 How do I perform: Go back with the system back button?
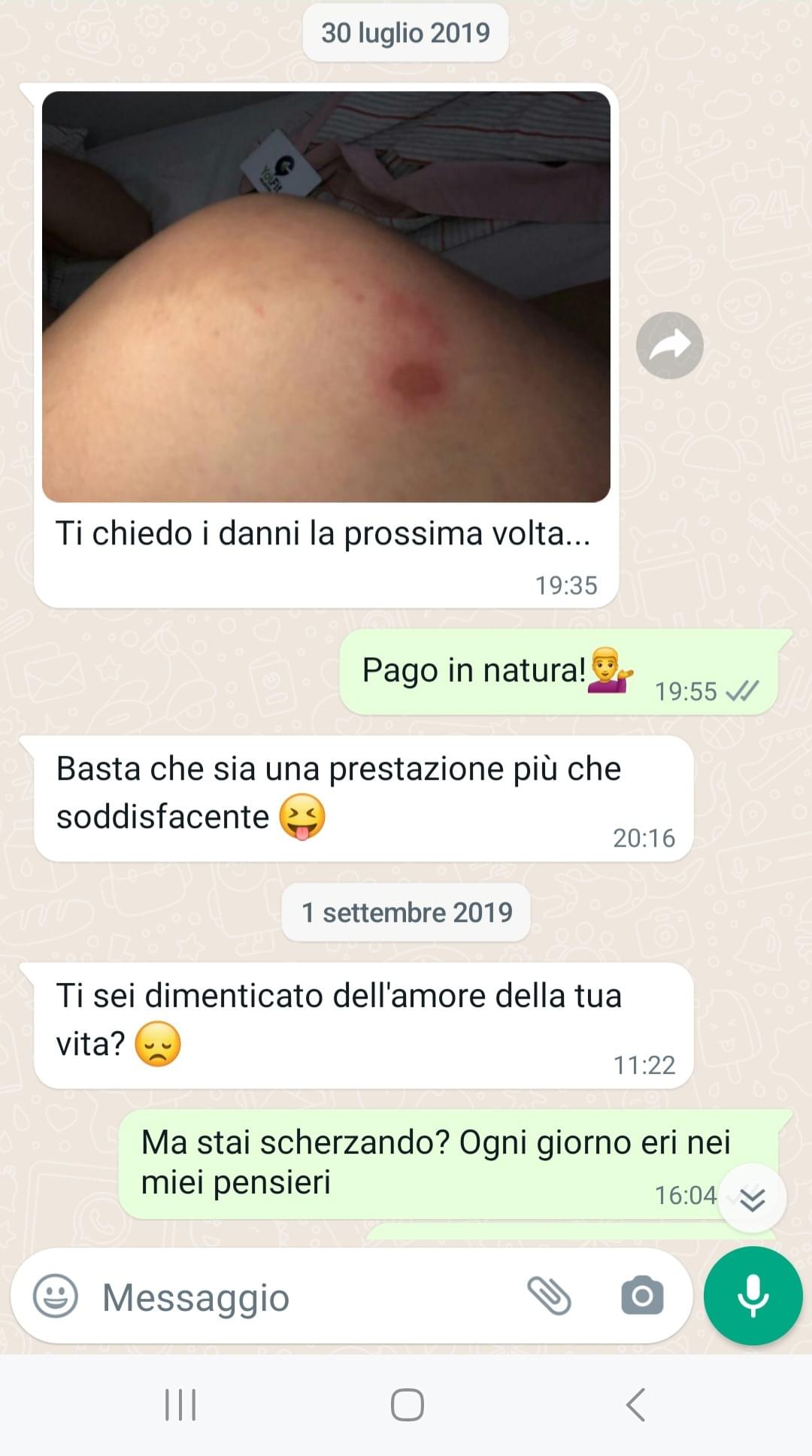coord(636,1405)
